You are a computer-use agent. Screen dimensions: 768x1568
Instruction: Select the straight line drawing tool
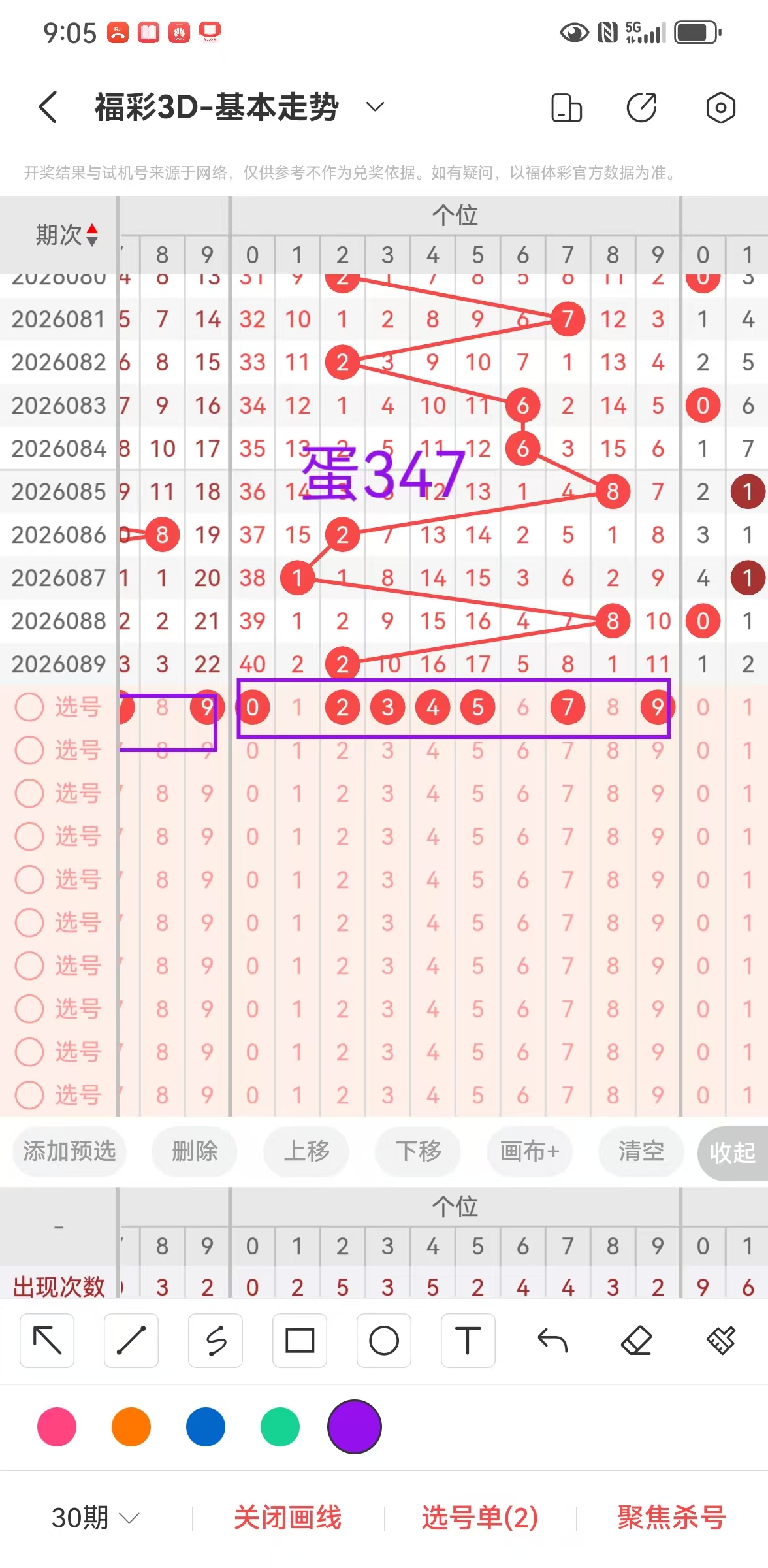tap(131, 1341)
